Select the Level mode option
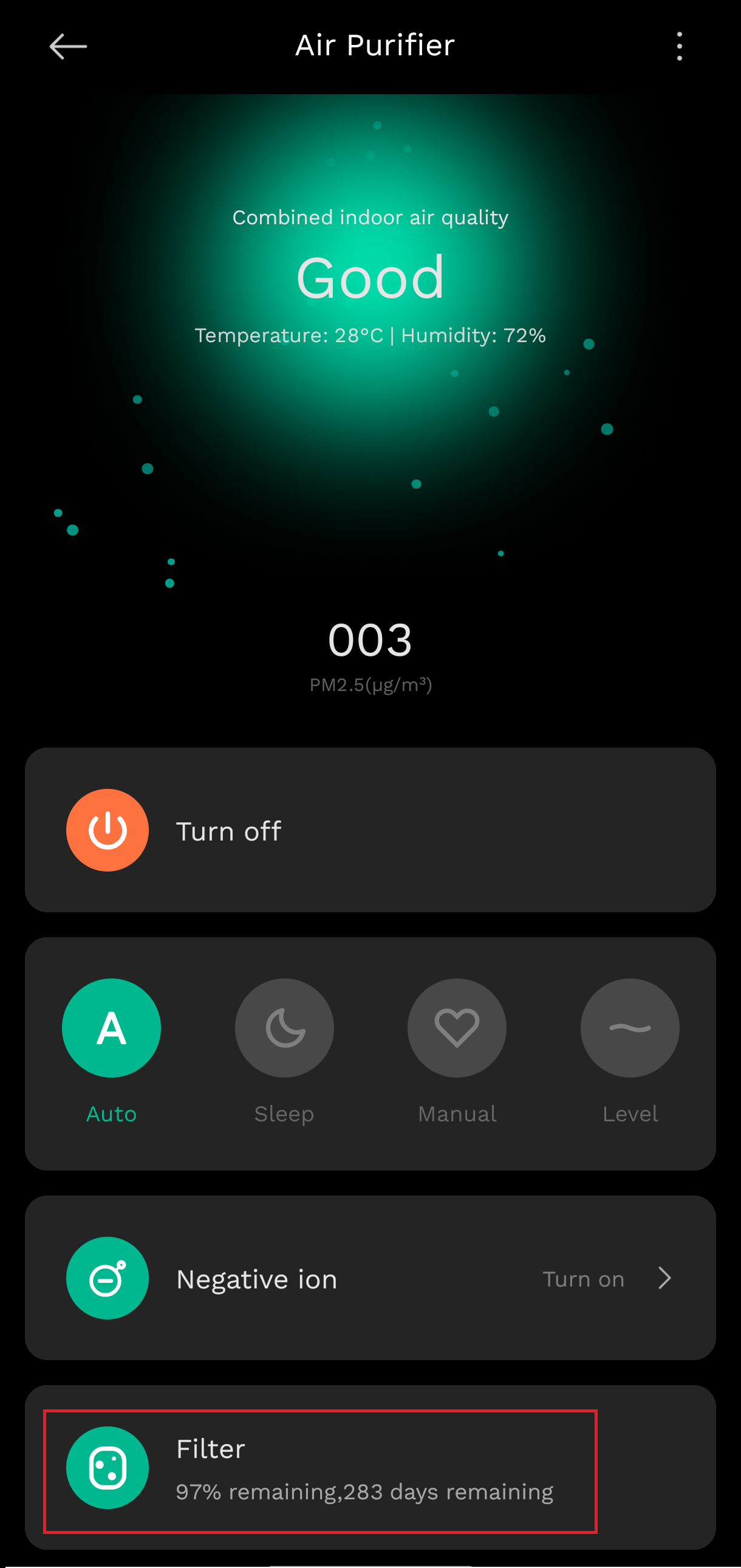This screenshot has height=1568, width=741. (630, 1028)
